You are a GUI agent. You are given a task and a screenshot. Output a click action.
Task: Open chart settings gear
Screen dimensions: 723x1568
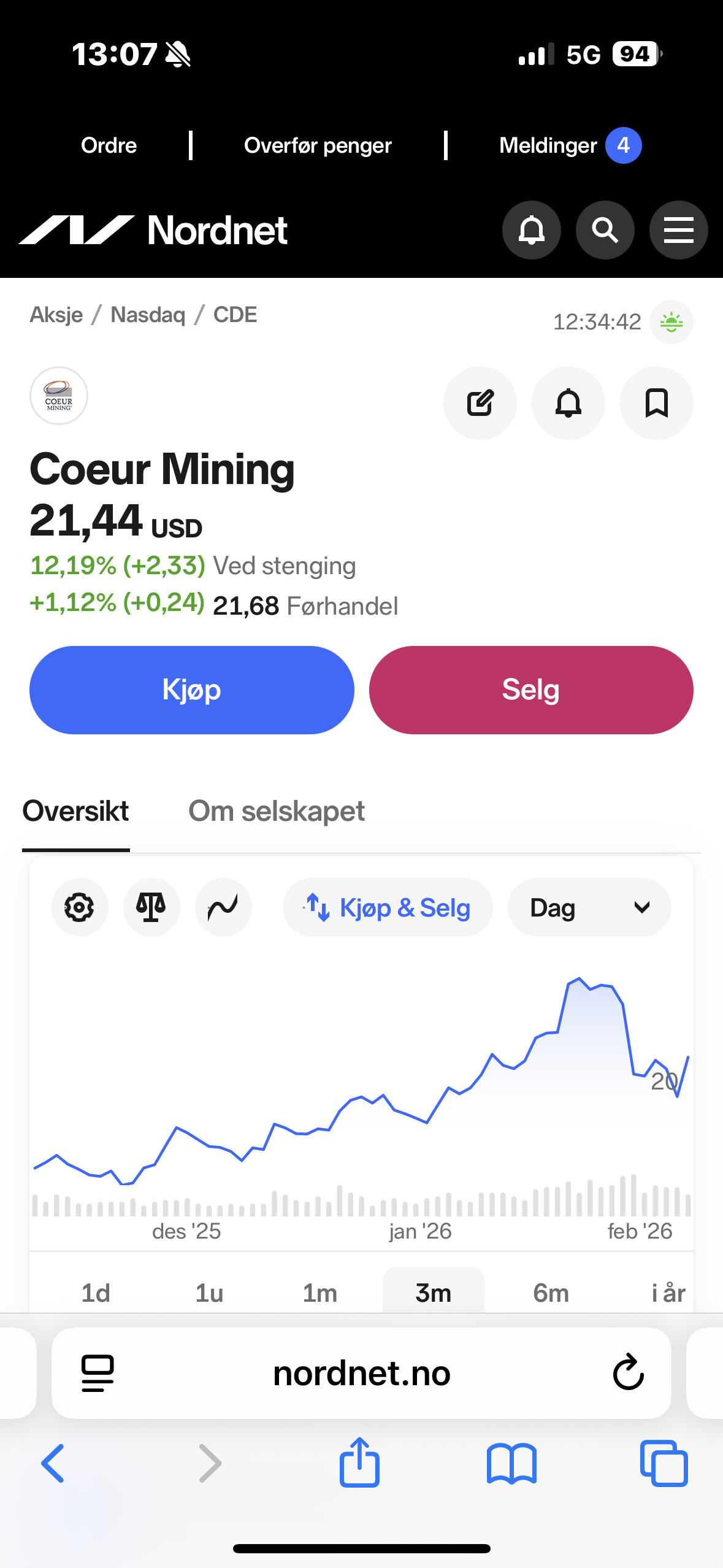click(x=80, y=907)
